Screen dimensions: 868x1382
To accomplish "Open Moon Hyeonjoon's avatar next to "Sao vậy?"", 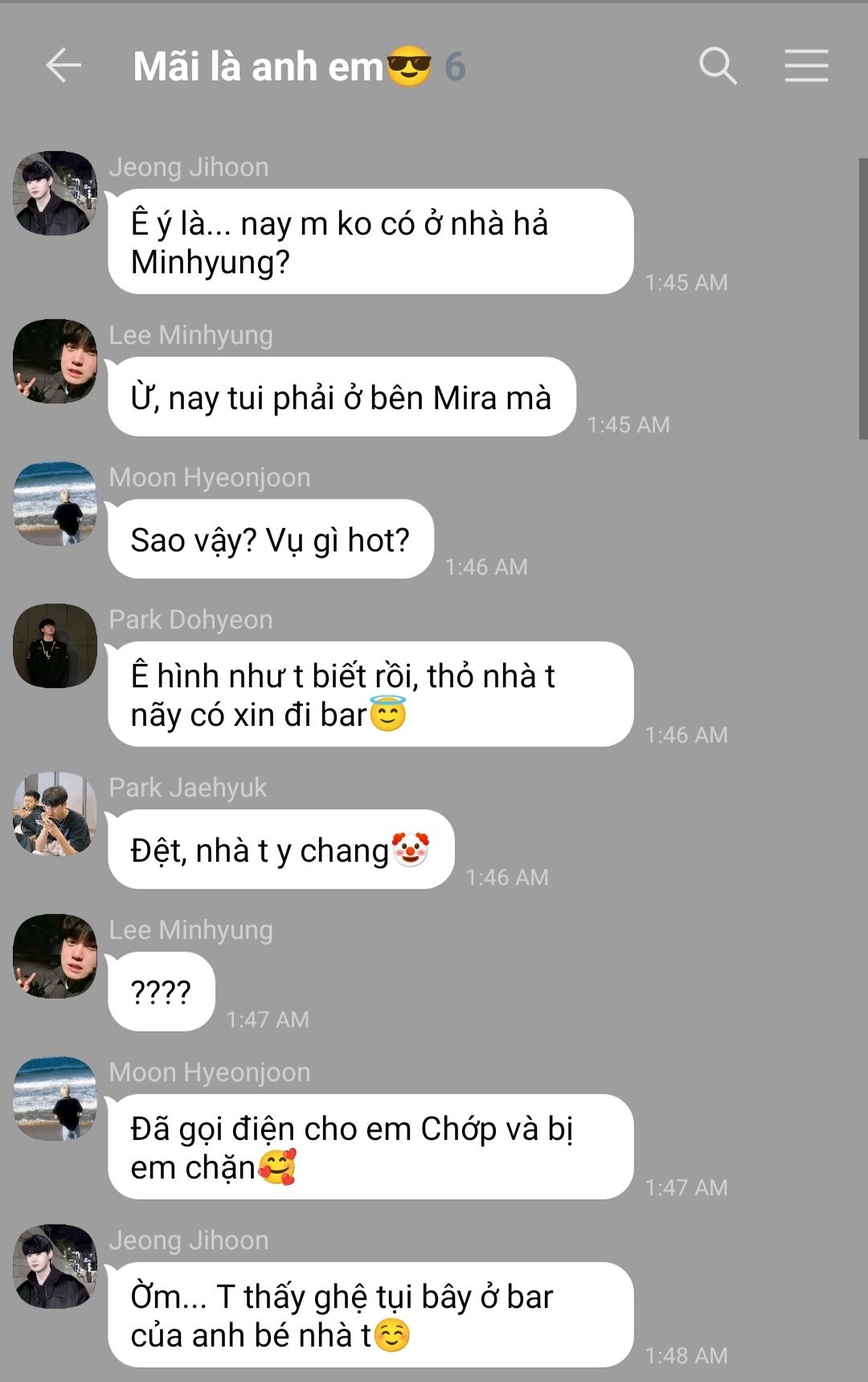I will pos(55,503).
